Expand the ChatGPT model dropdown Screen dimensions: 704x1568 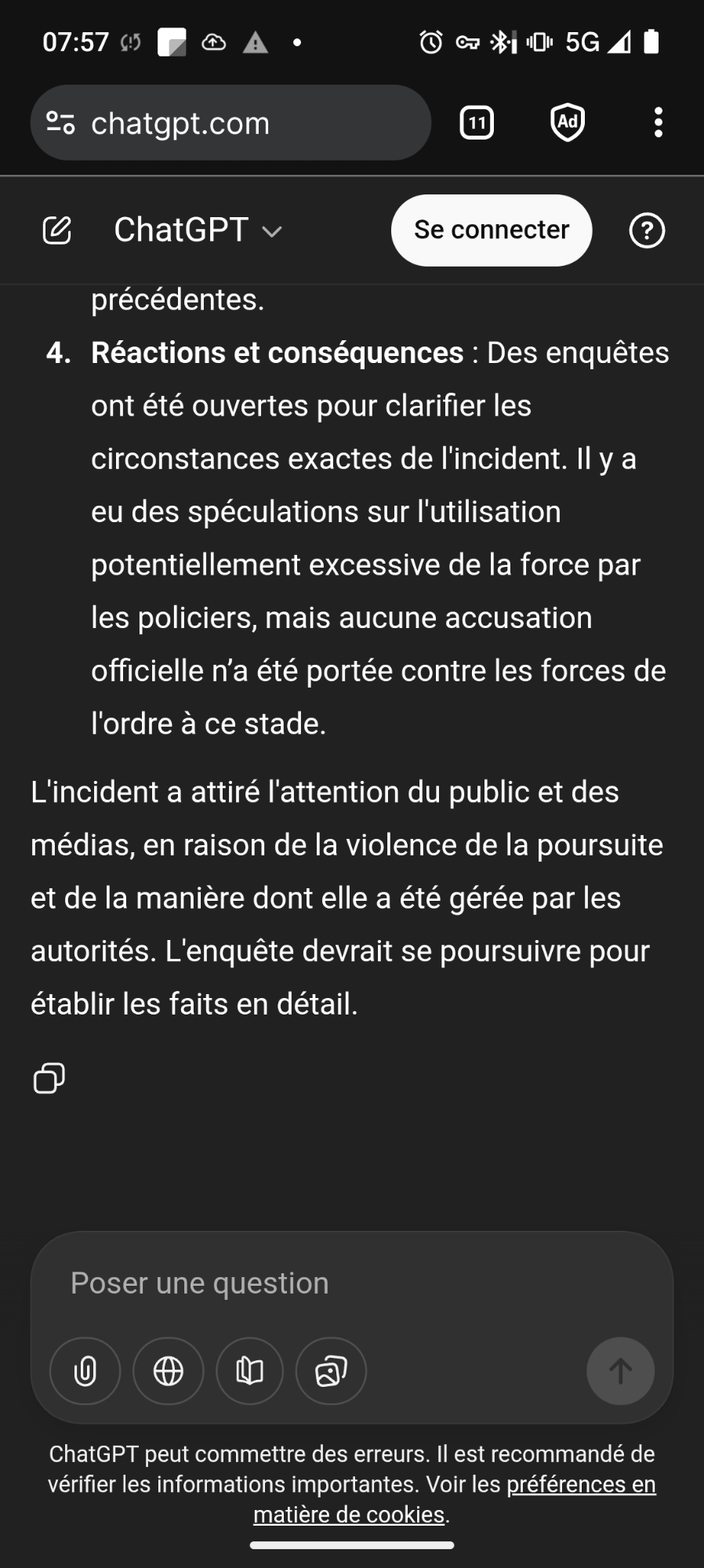198,230
